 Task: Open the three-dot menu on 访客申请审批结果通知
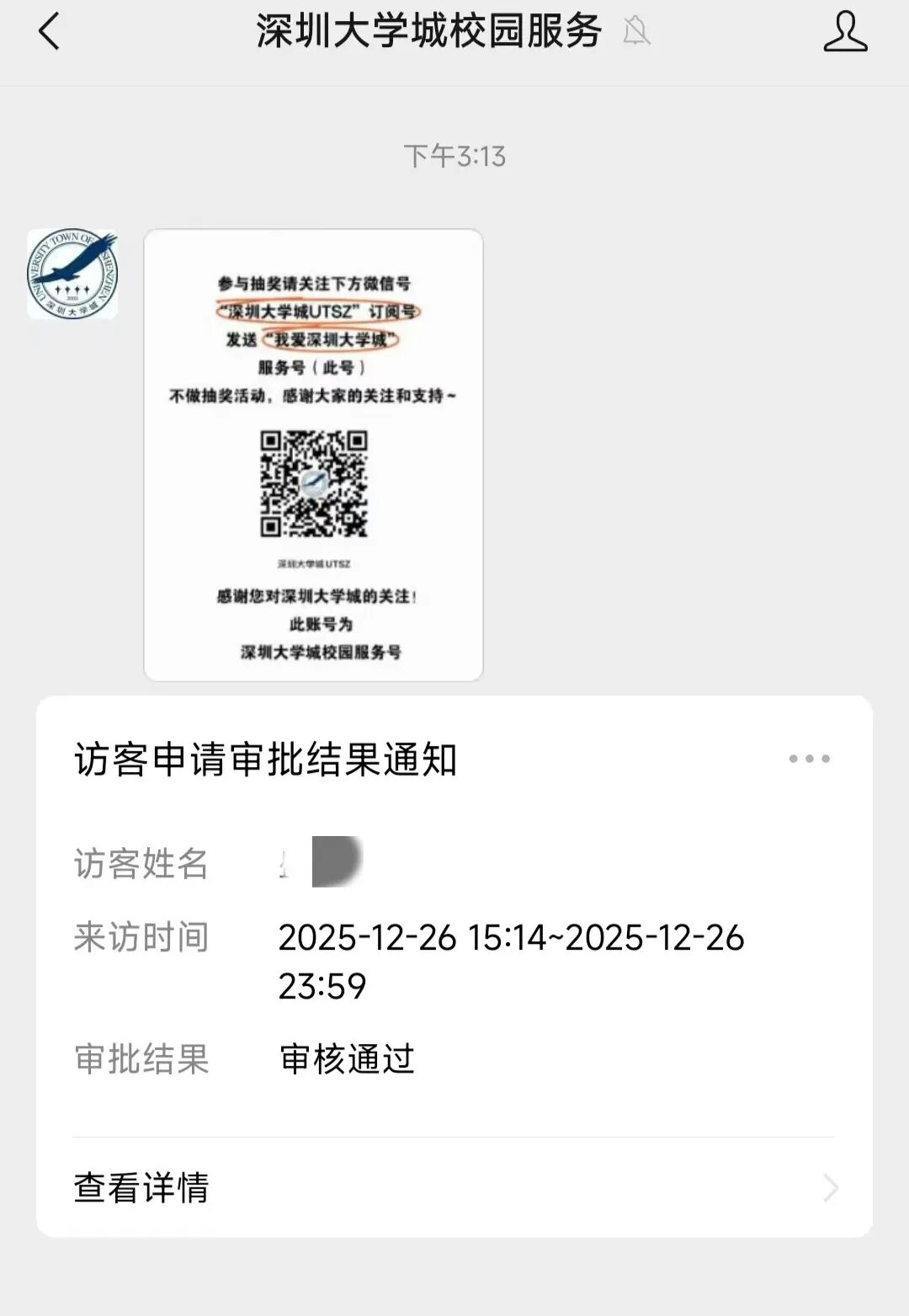(809, 759)
